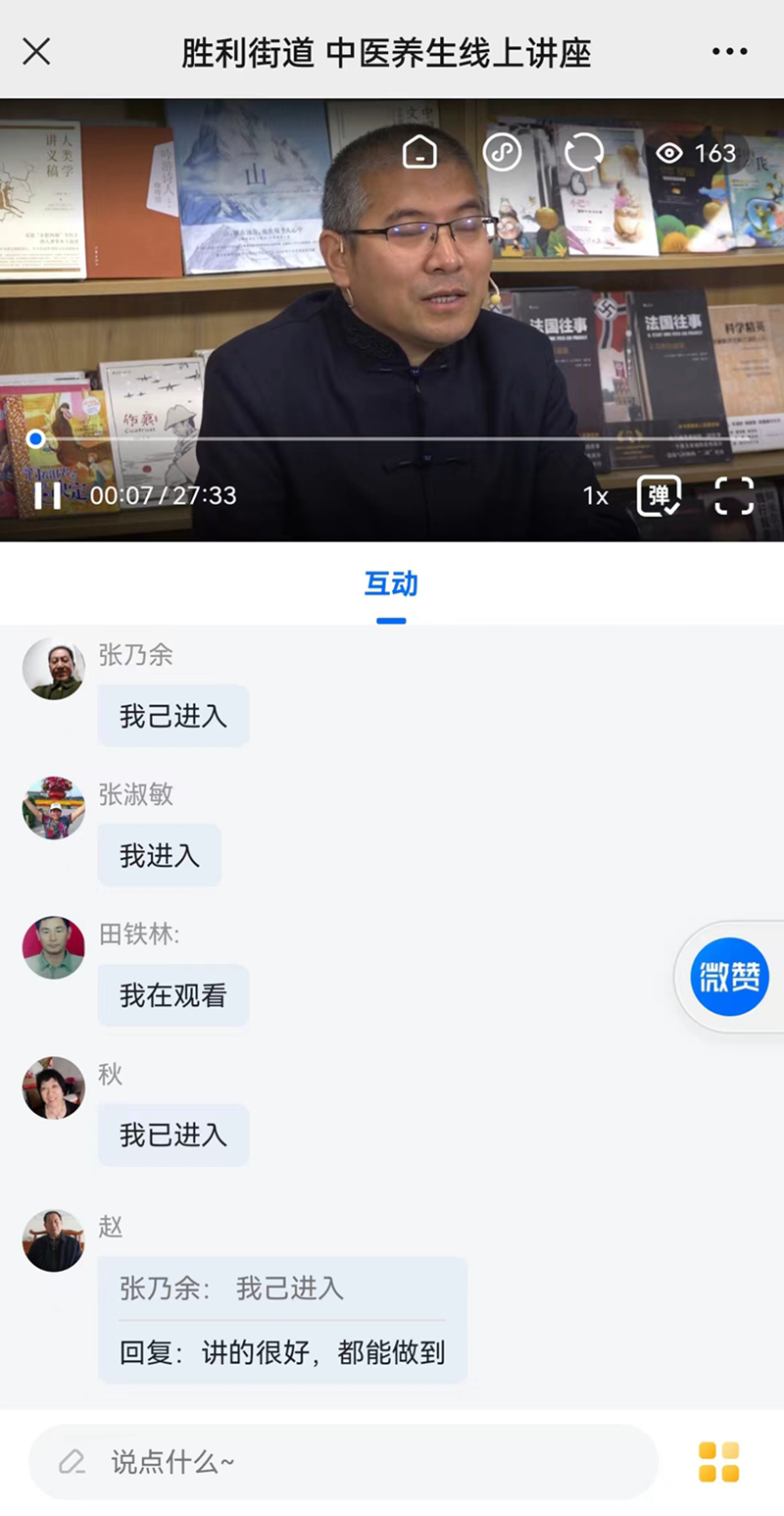784x1516 pixels.
Task: Open the share link icon on the video
Action: click(502, 154)
